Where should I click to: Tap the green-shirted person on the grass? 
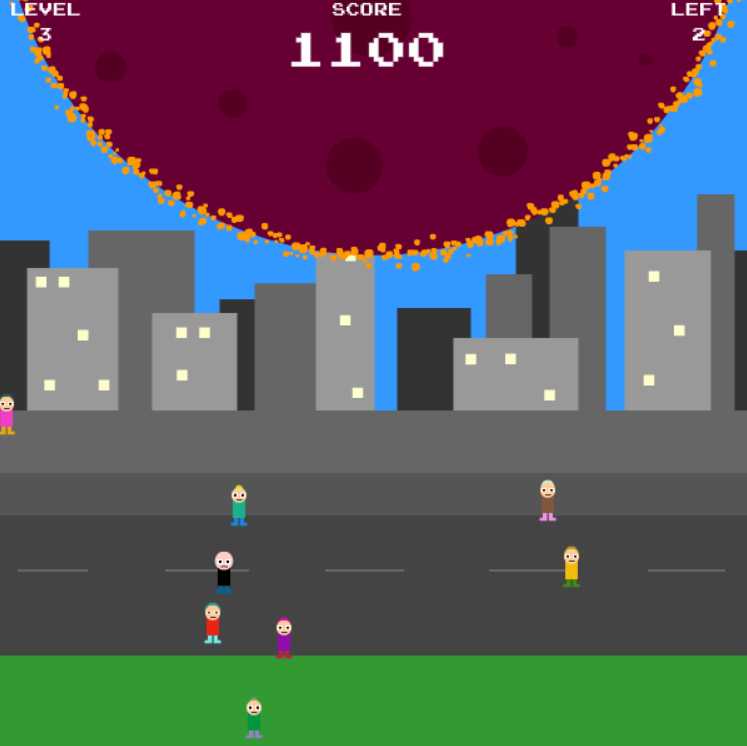coord(254,718)
